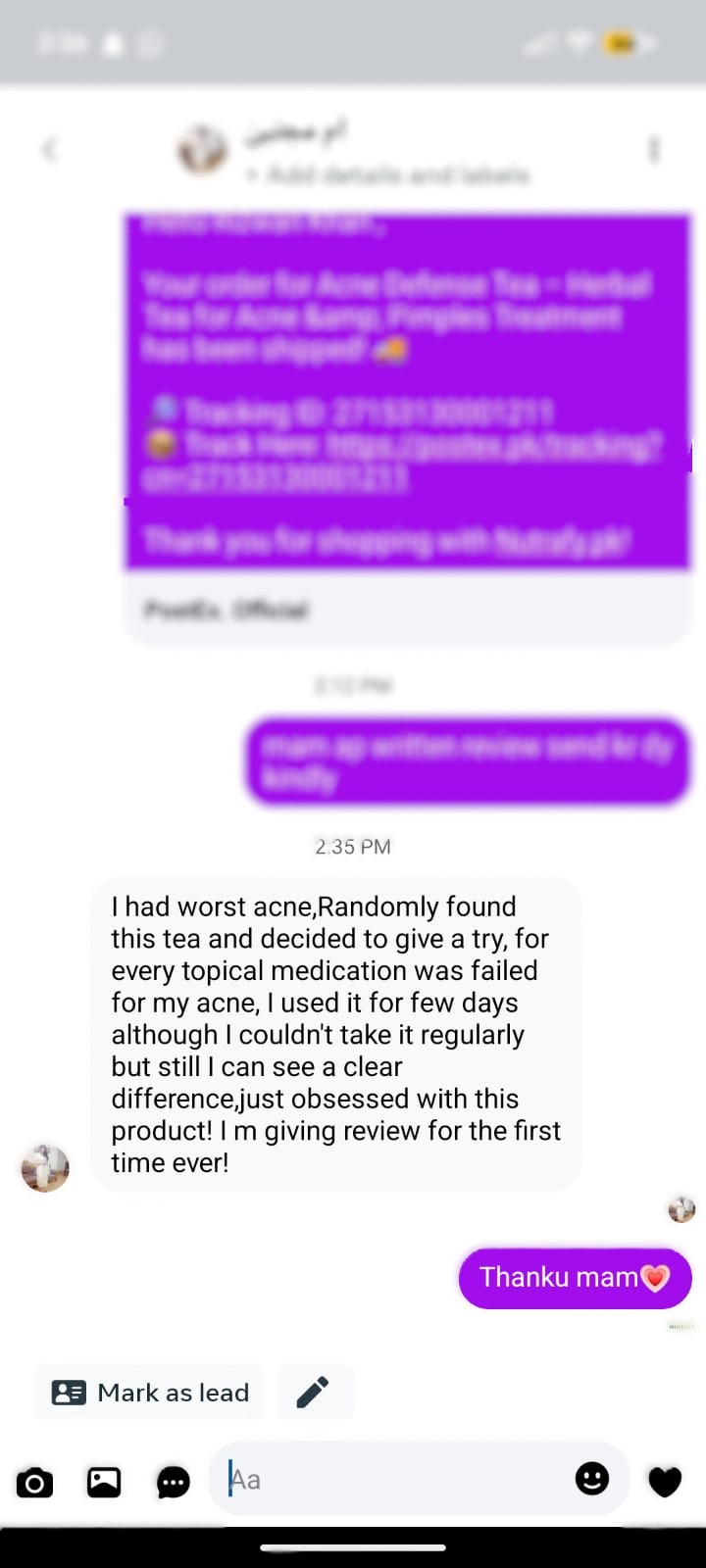Open the camera to take a photo
The image size is (706, 1568).
pos(35,1482)
